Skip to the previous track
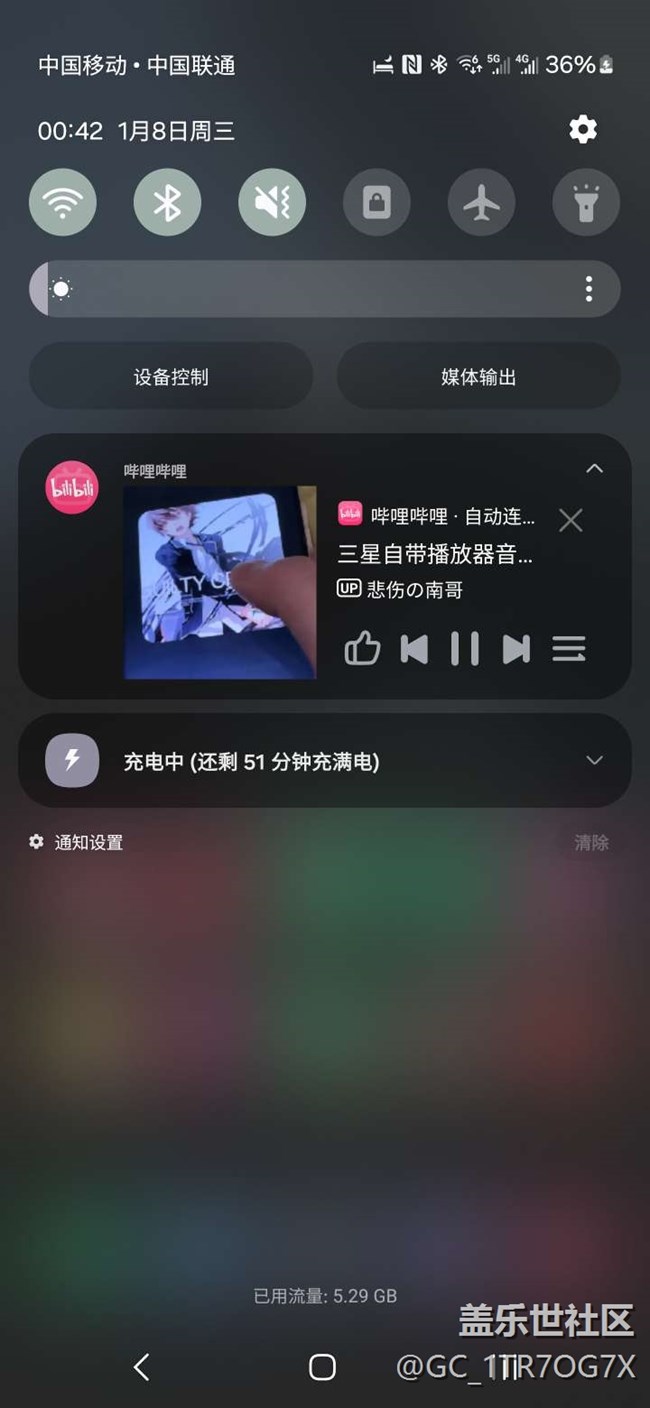This screenshot has height=1408, width=650. 414,649
